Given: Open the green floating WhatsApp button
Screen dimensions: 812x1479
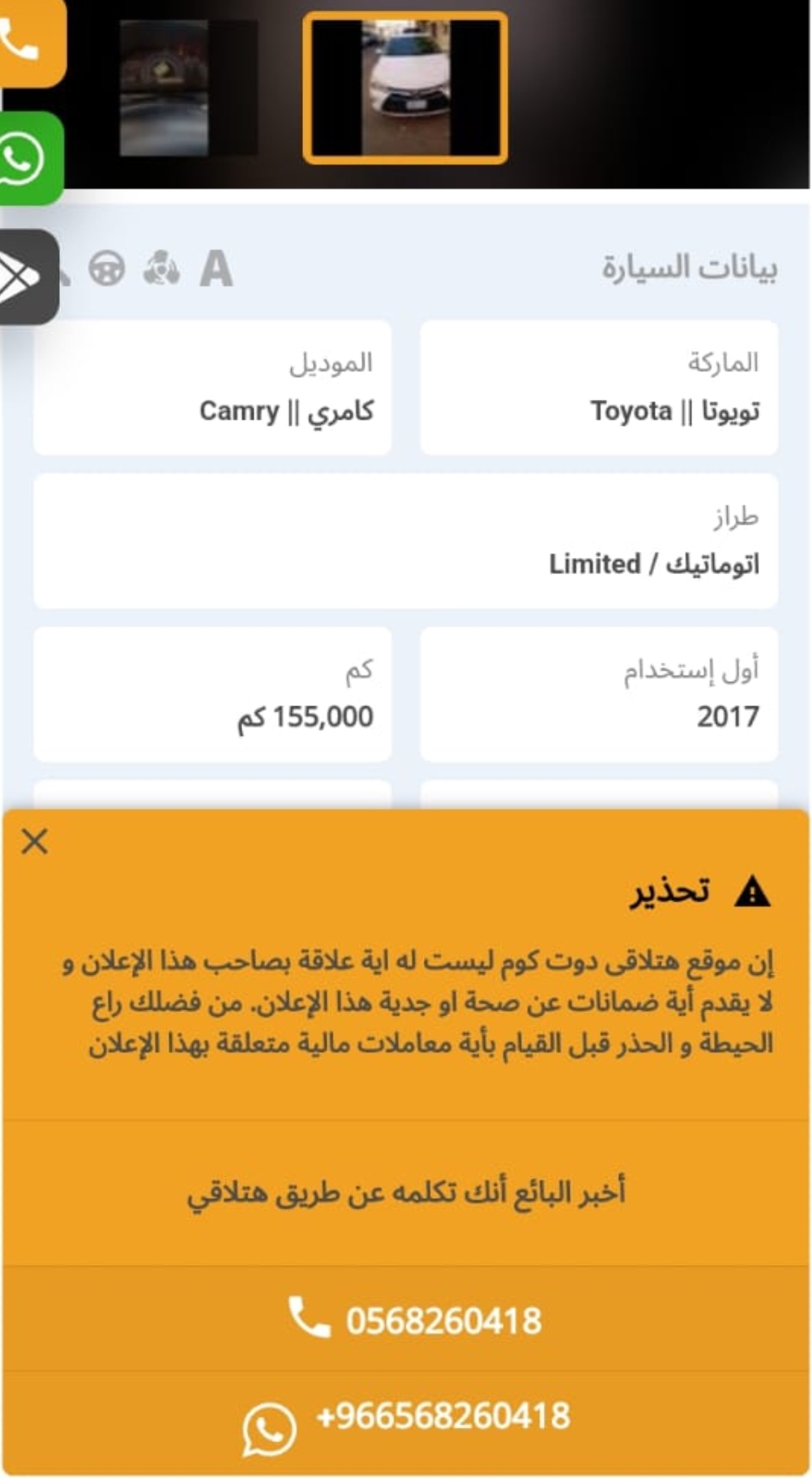Looking at the screenshot, I should tap(30, 159).
